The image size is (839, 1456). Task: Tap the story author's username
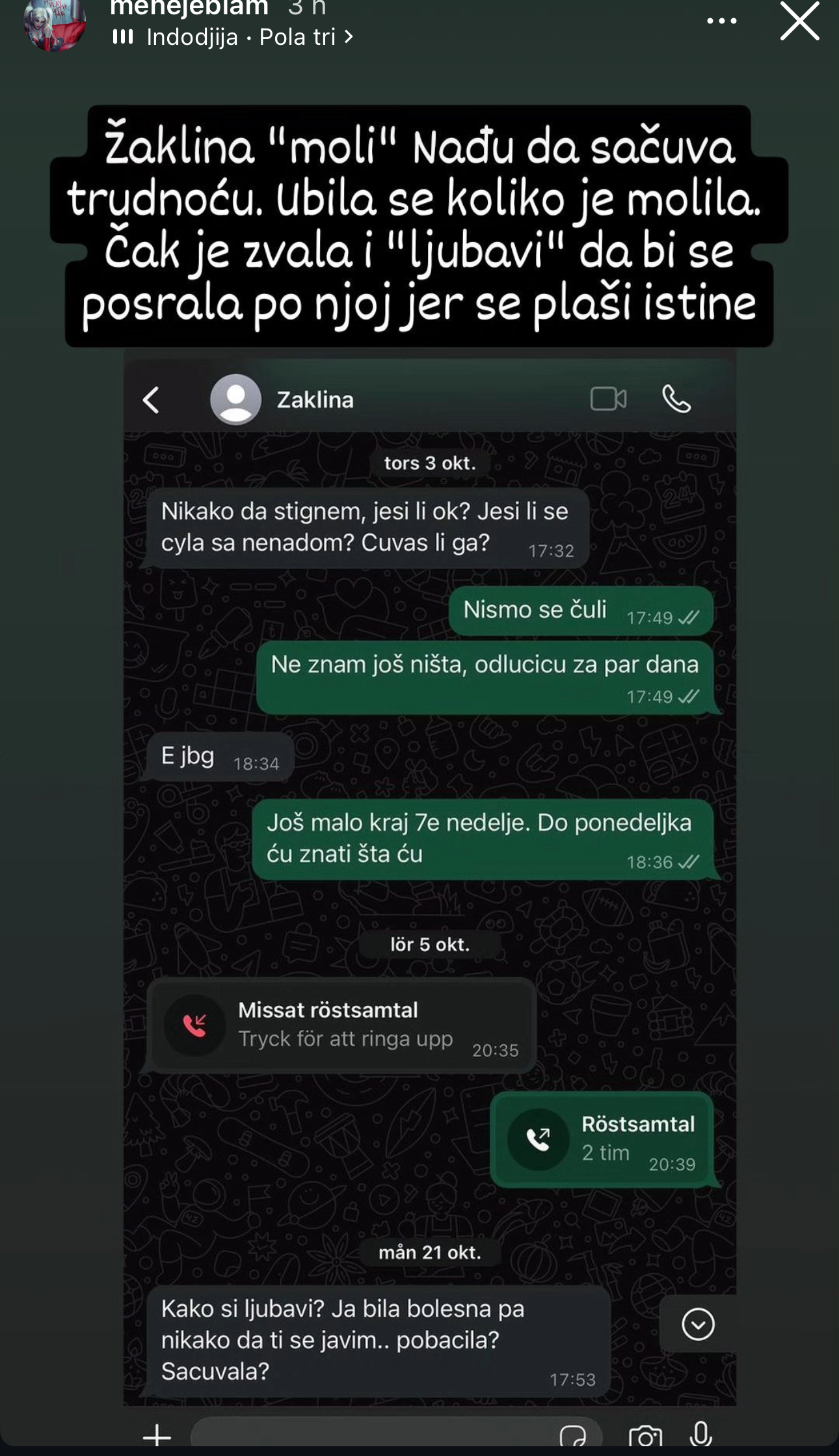pos(189,8)
